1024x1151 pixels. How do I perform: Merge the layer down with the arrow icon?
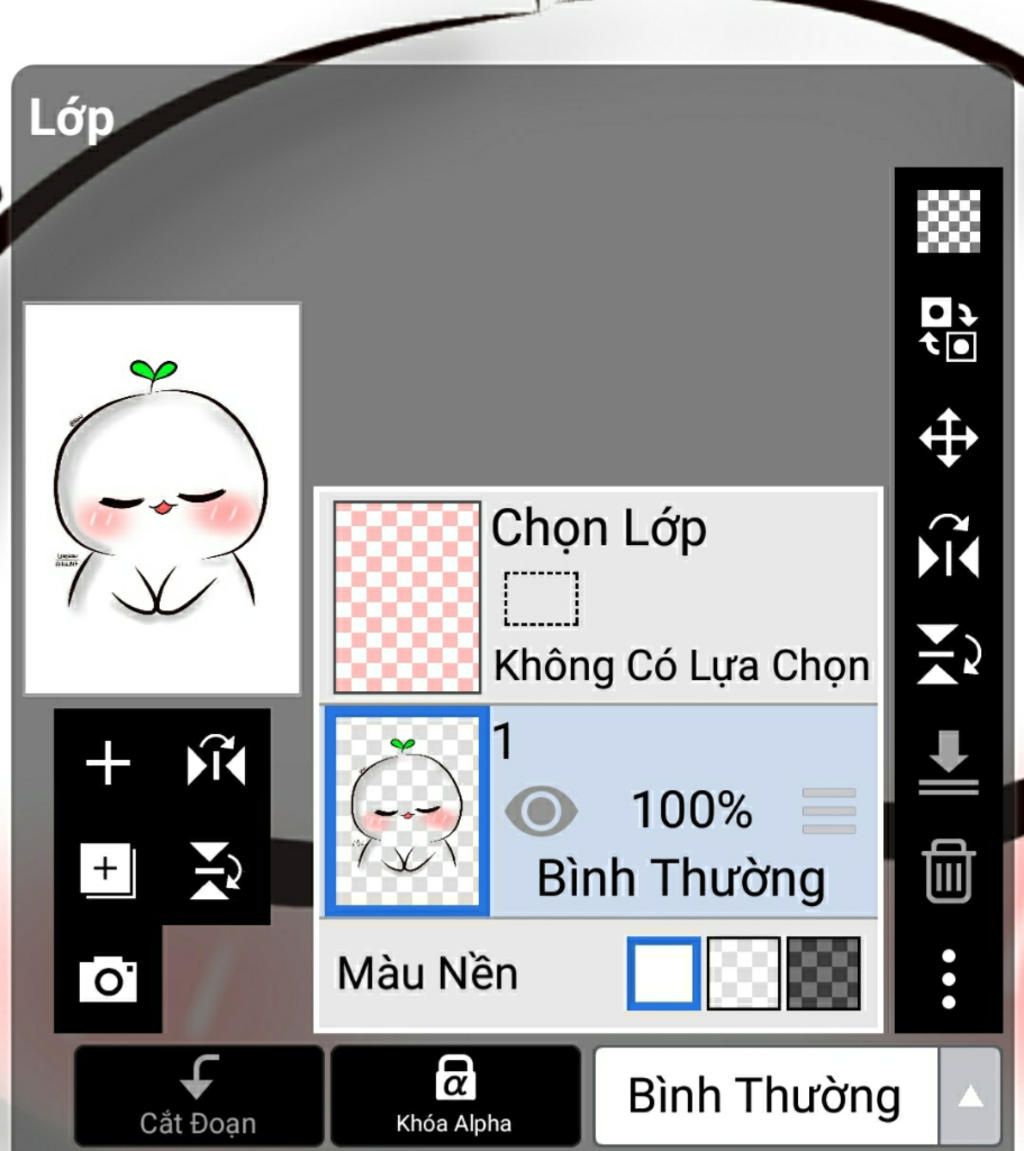coord(948,764)
